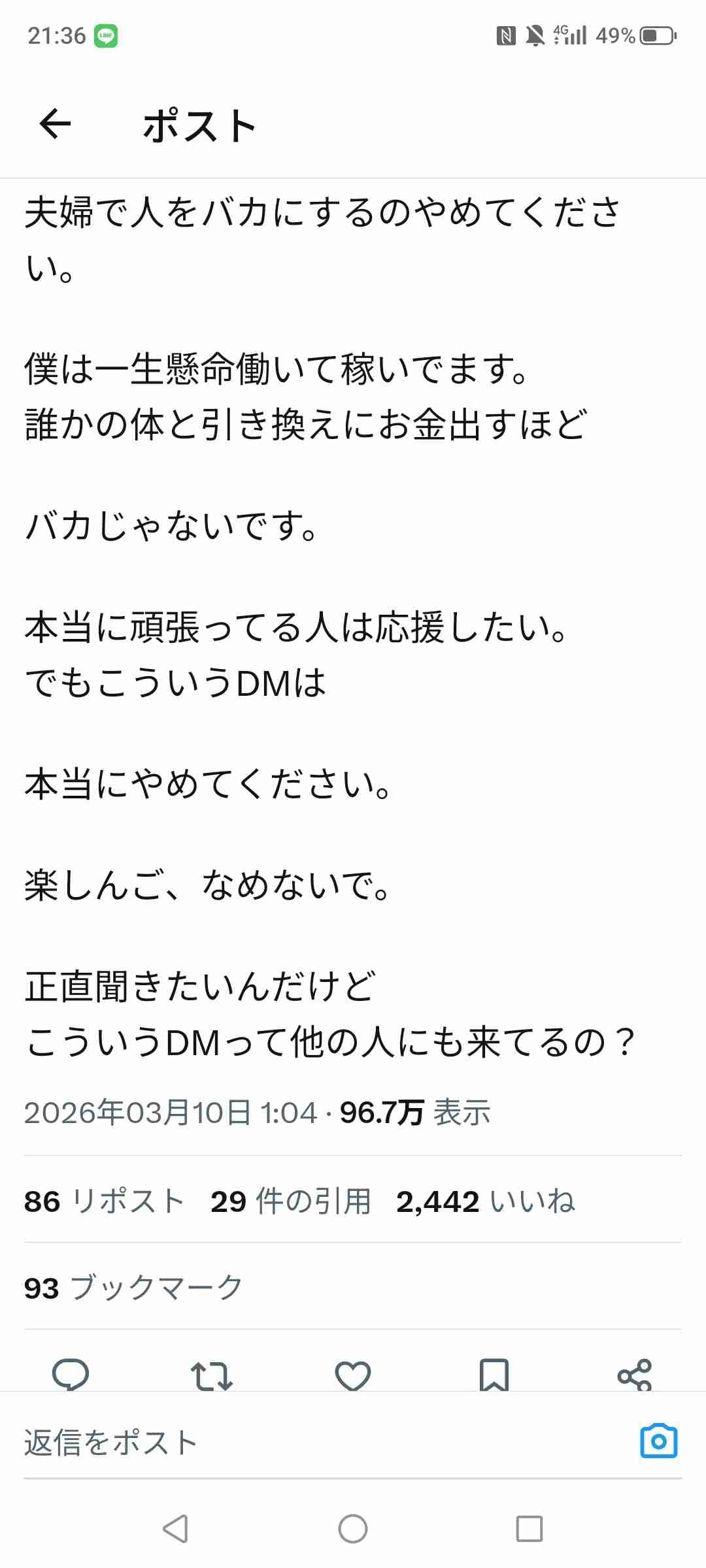Tap the system home button
706x1568 pixels.
tap(352, 1529)
